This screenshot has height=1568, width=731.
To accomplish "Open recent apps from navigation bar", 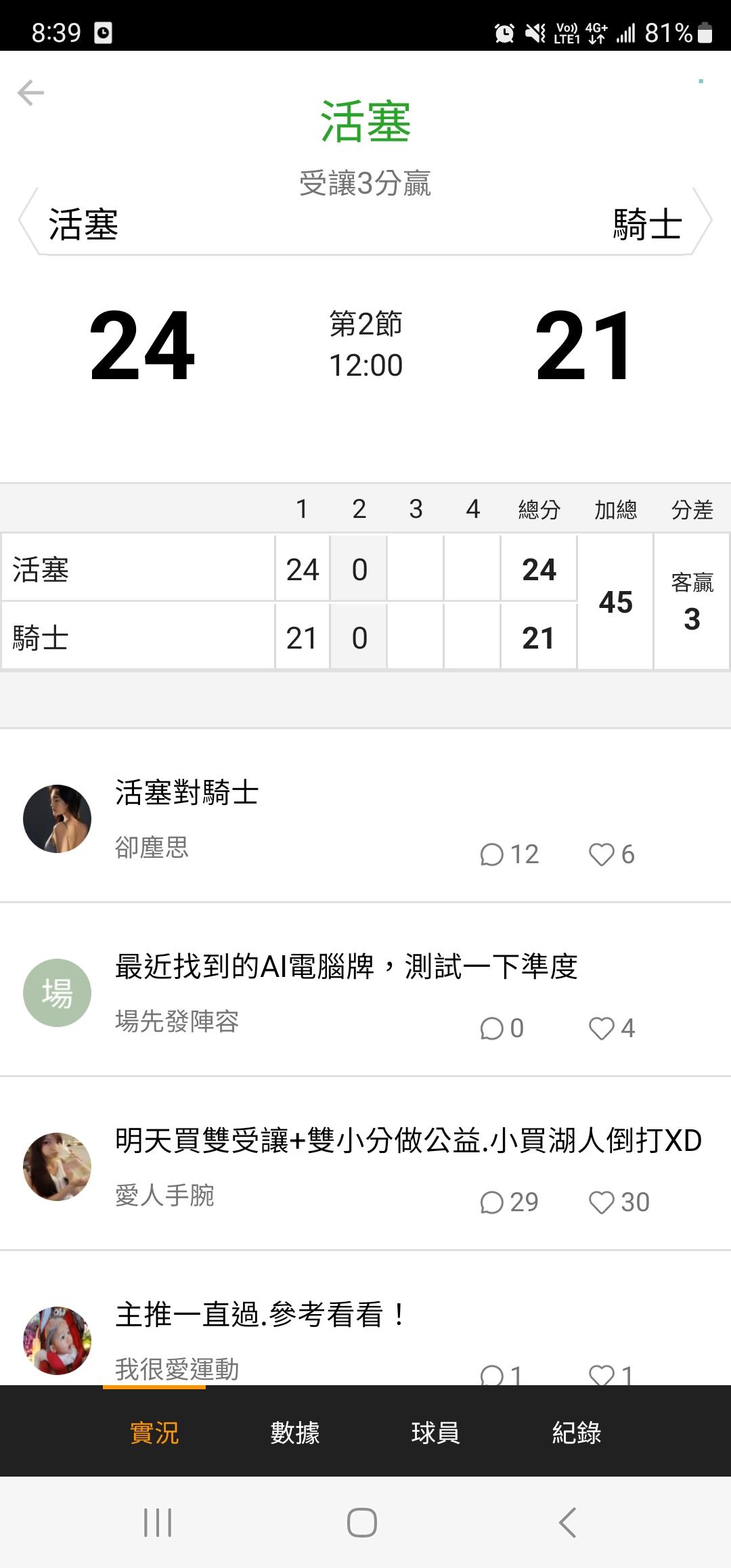I will tap(158, 1523).
